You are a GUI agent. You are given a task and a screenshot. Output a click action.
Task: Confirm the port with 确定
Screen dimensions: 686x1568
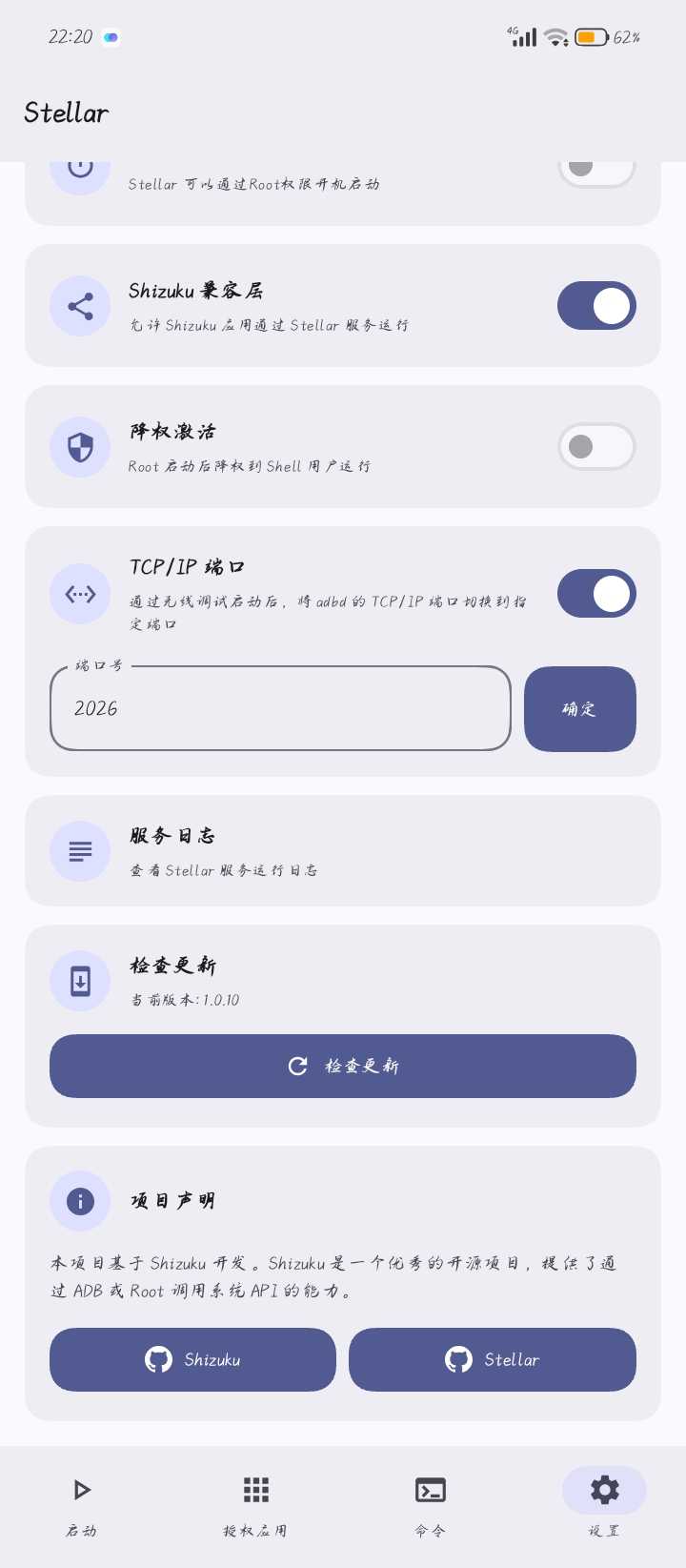pos(579,708)
